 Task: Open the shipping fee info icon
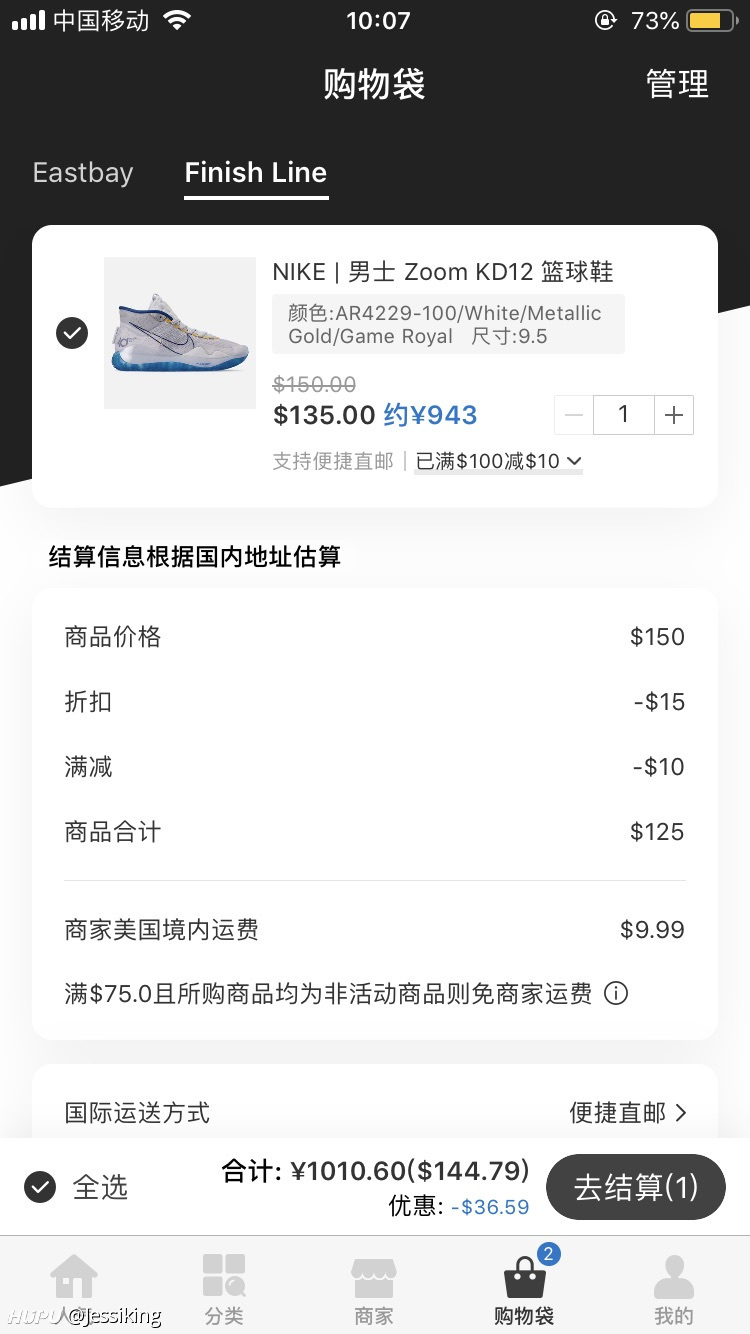[616, 994]
